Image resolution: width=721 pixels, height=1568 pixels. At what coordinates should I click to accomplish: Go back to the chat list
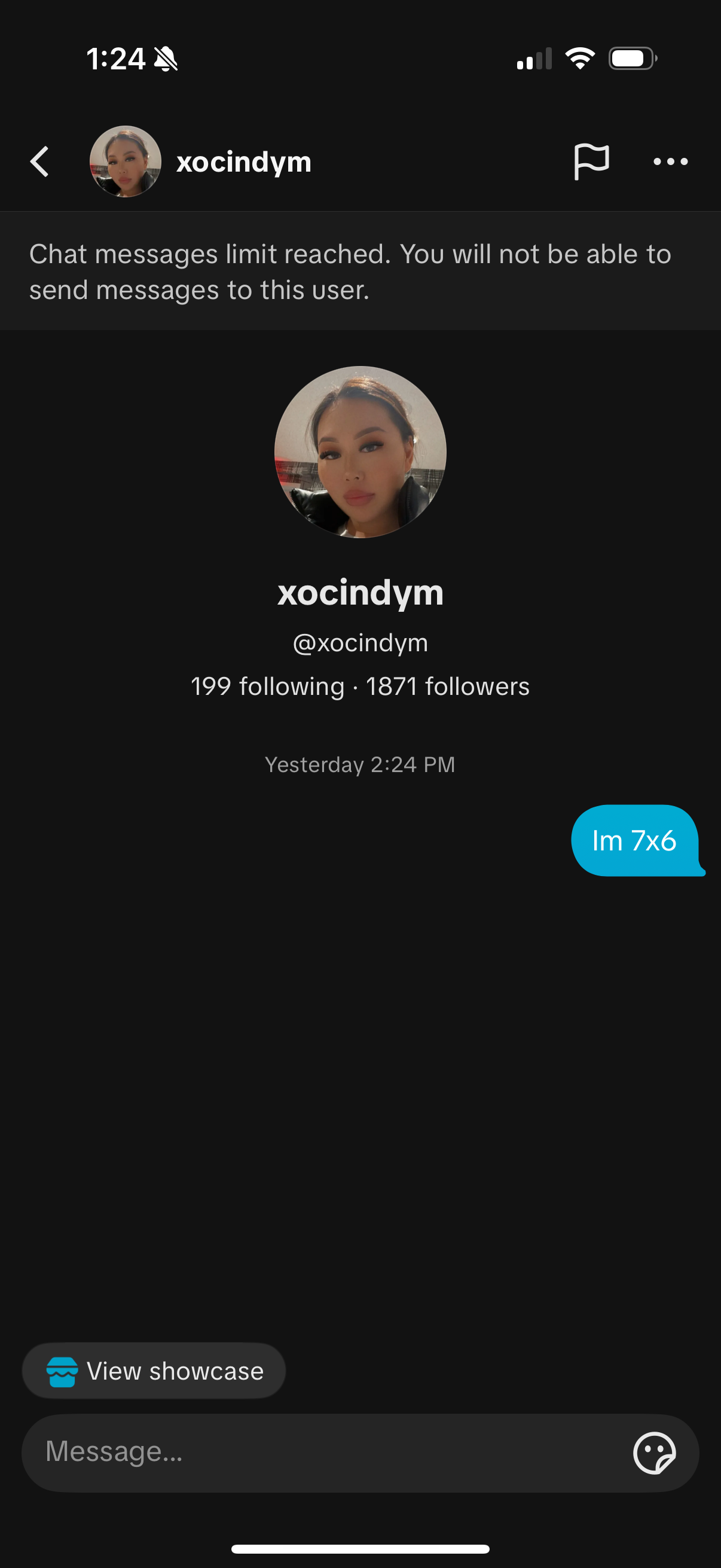(39, 162)
